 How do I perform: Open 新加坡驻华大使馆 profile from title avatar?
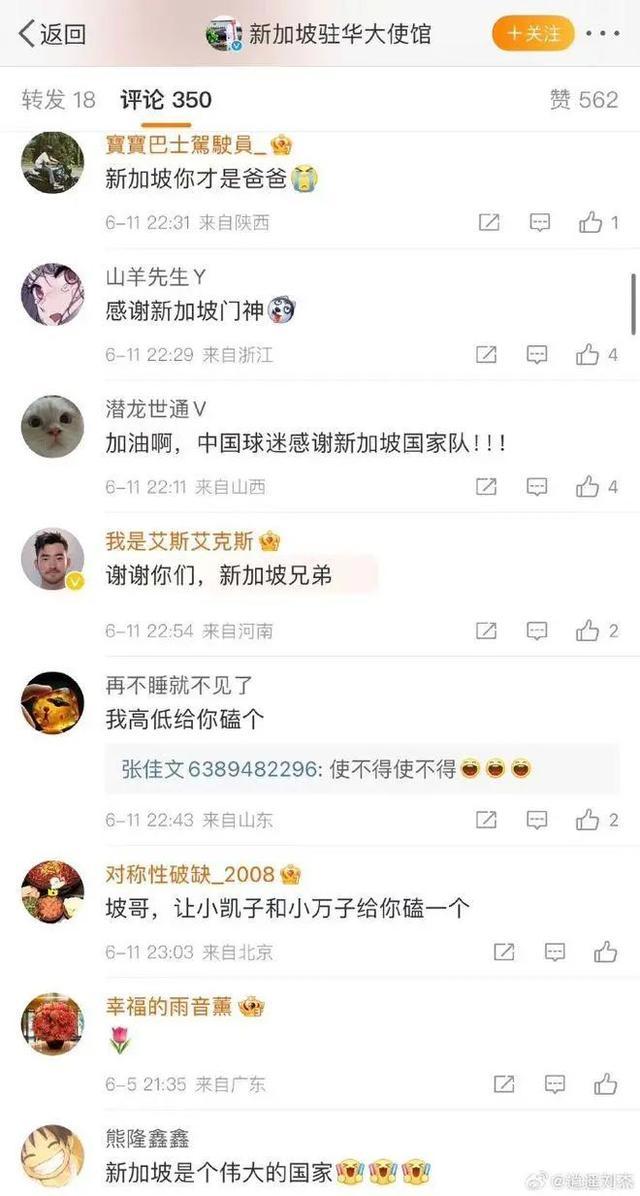click(x=223, y=34)
